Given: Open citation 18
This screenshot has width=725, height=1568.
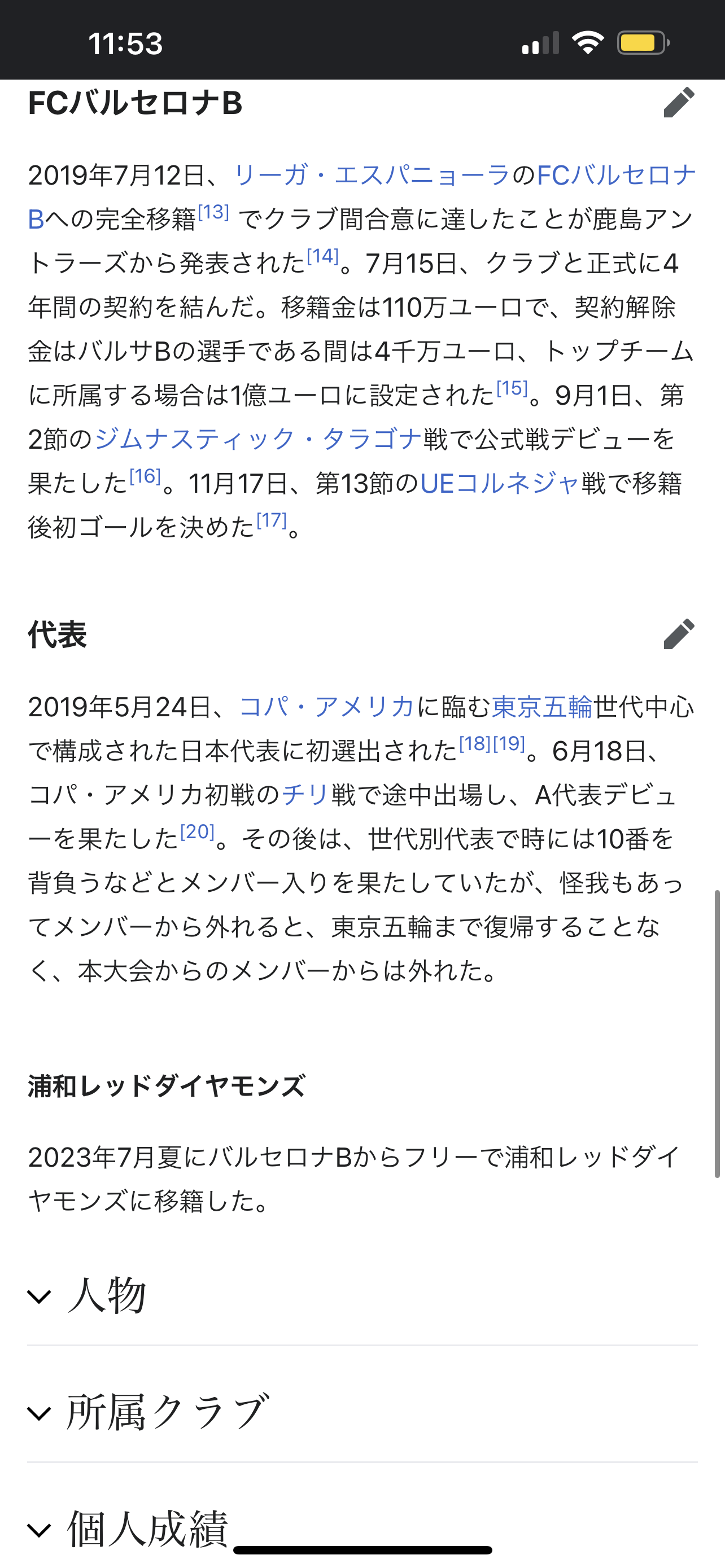Looking at the screenshot, I should 475,744.
